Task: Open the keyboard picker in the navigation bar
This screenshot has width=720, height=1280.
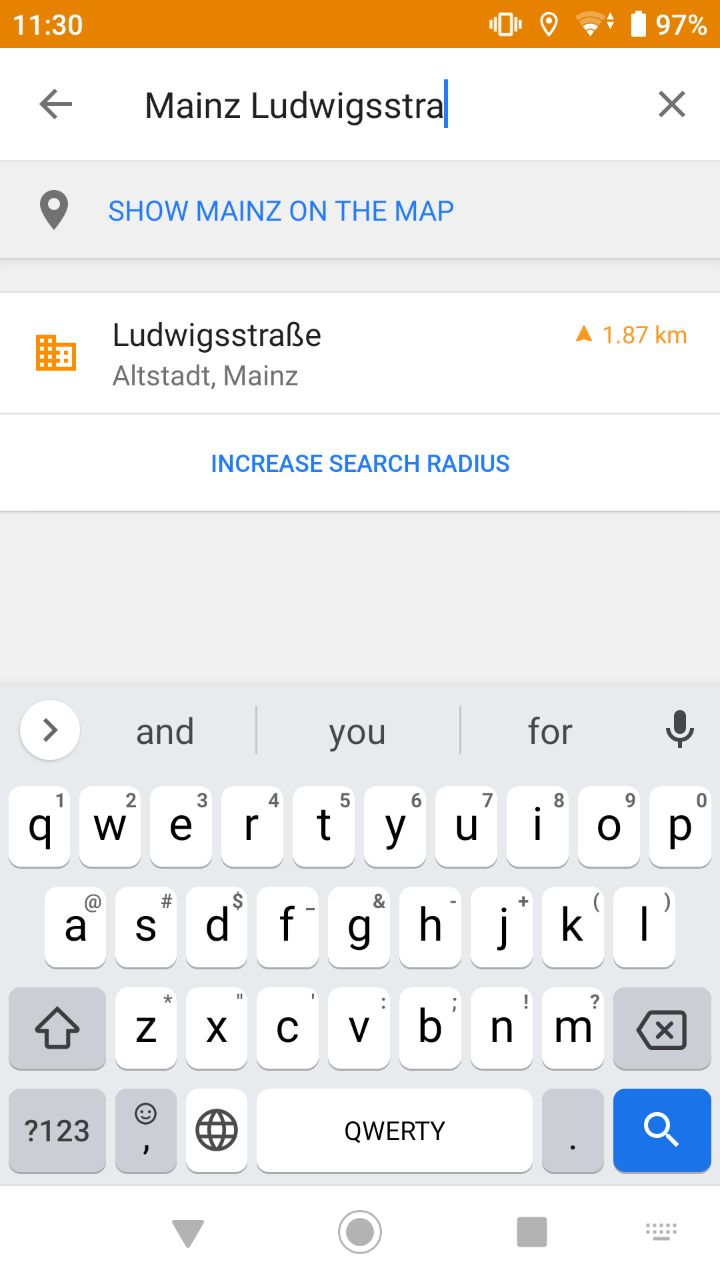Action: point(661,1232)
